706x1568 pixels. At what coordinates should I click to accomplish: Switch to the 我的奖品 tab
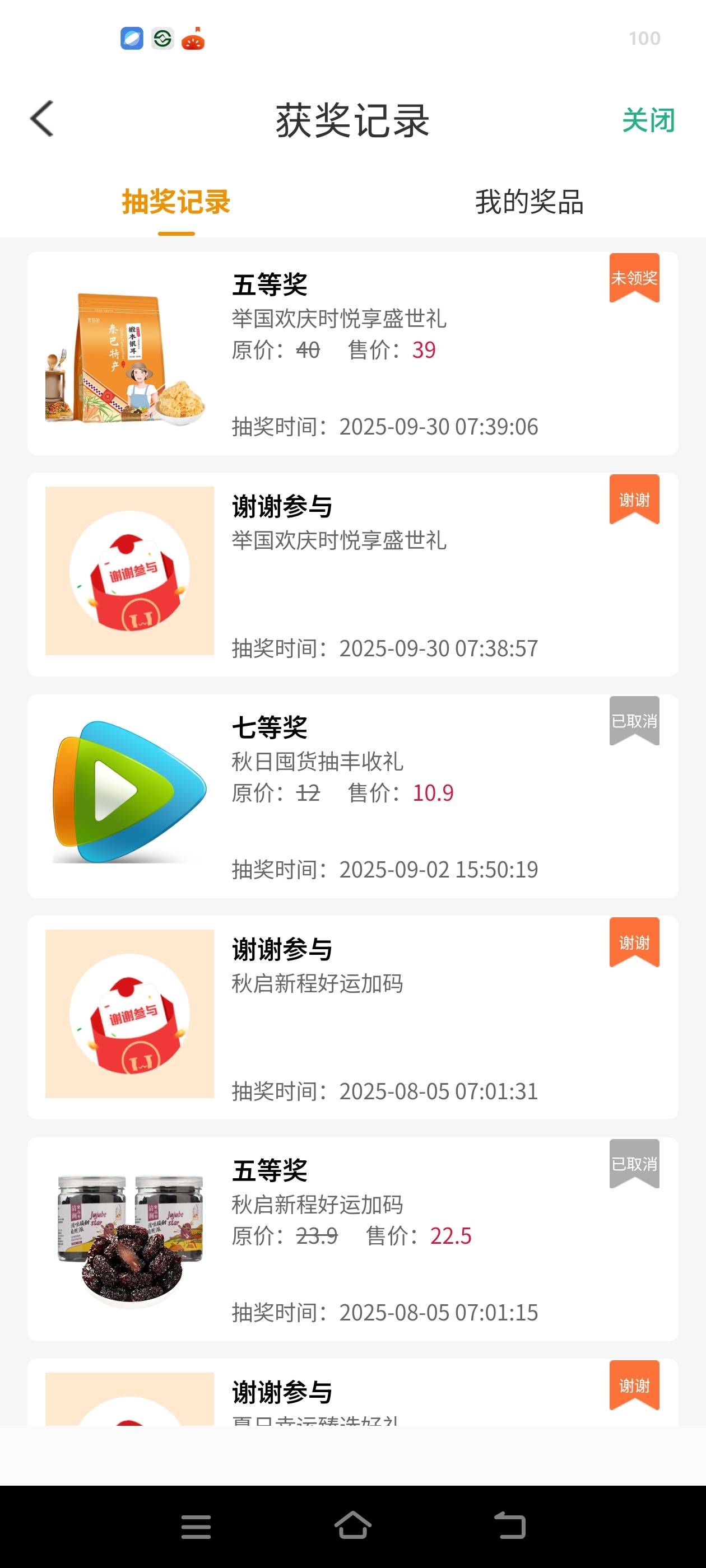click(529, 202)
